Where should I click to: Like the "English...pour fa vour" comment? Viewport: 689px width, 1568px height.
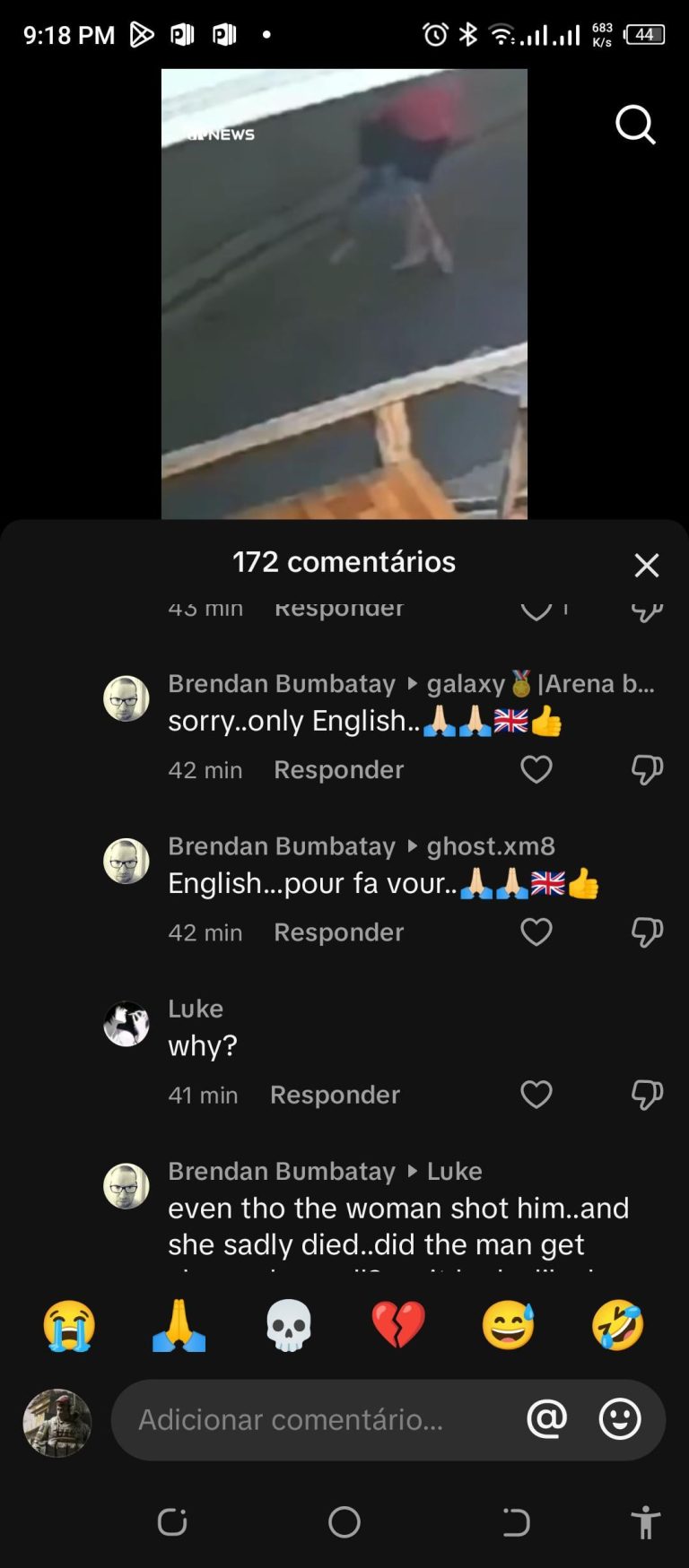coord(536,932)
